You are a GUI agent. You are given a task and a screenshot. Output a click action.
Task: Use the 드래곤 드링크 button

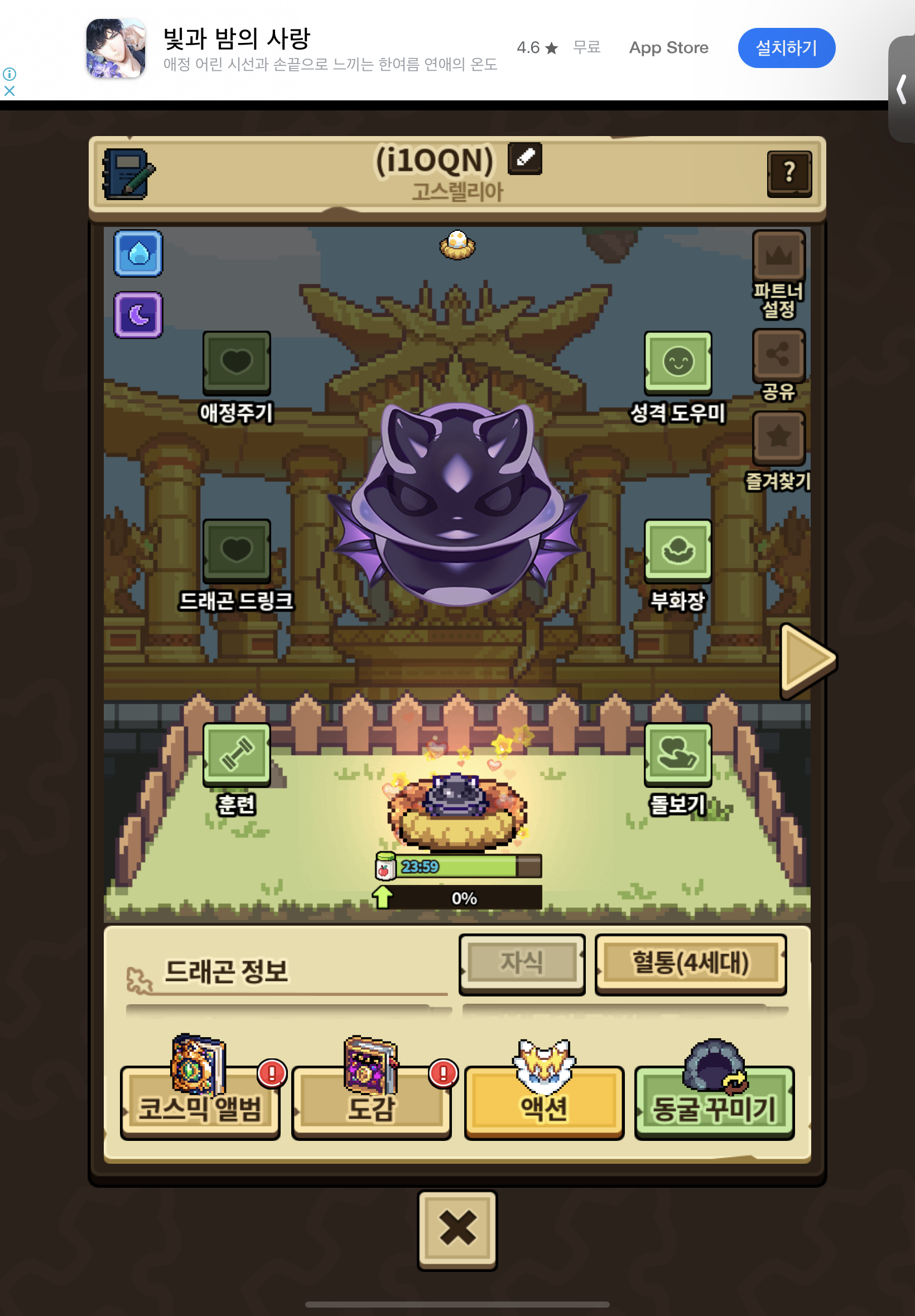[x=236, y=565]
